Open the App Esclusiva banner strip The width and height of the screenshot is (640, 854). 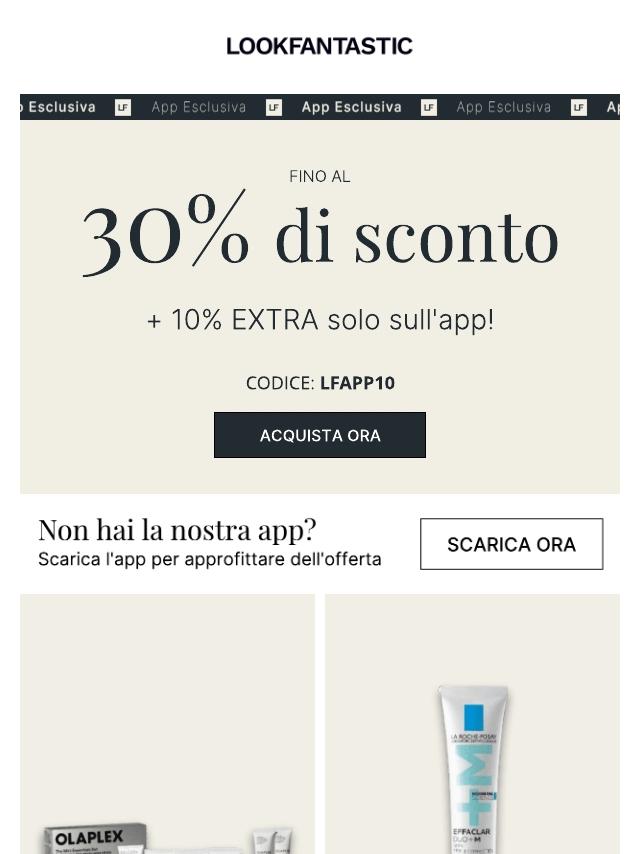click(x=320, y=107)
